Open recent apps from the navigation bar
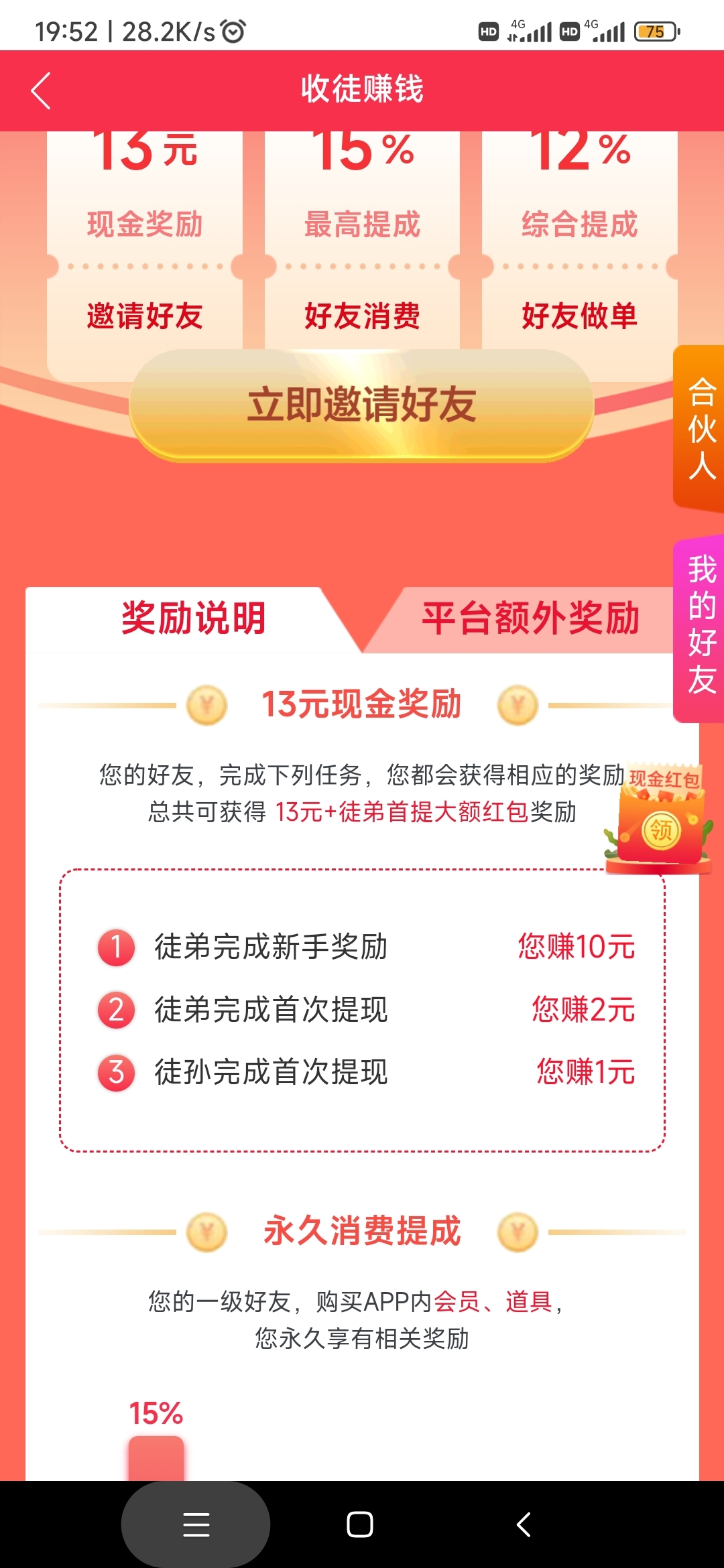The image size is (724, 1568). (x=196, y=1524)
